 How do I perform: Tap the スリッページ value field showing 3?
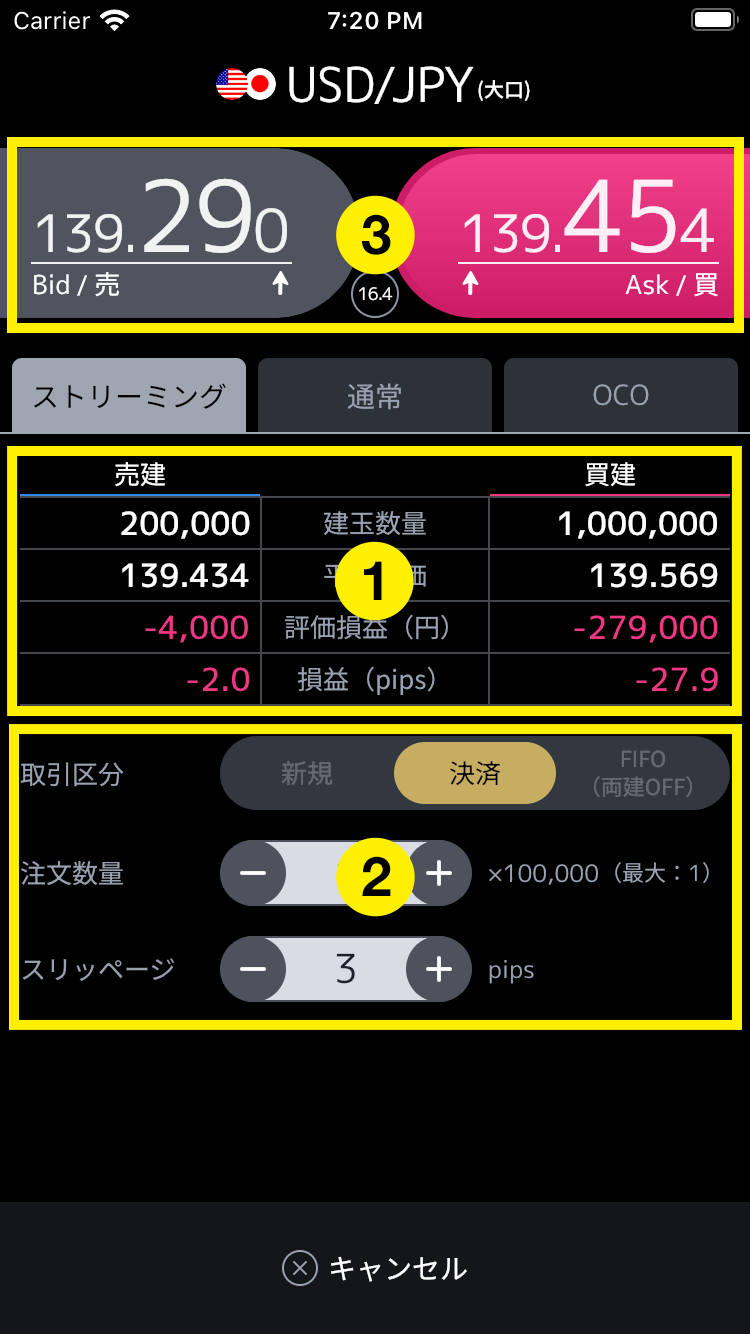pyautogui.click(x=346, y=969)
